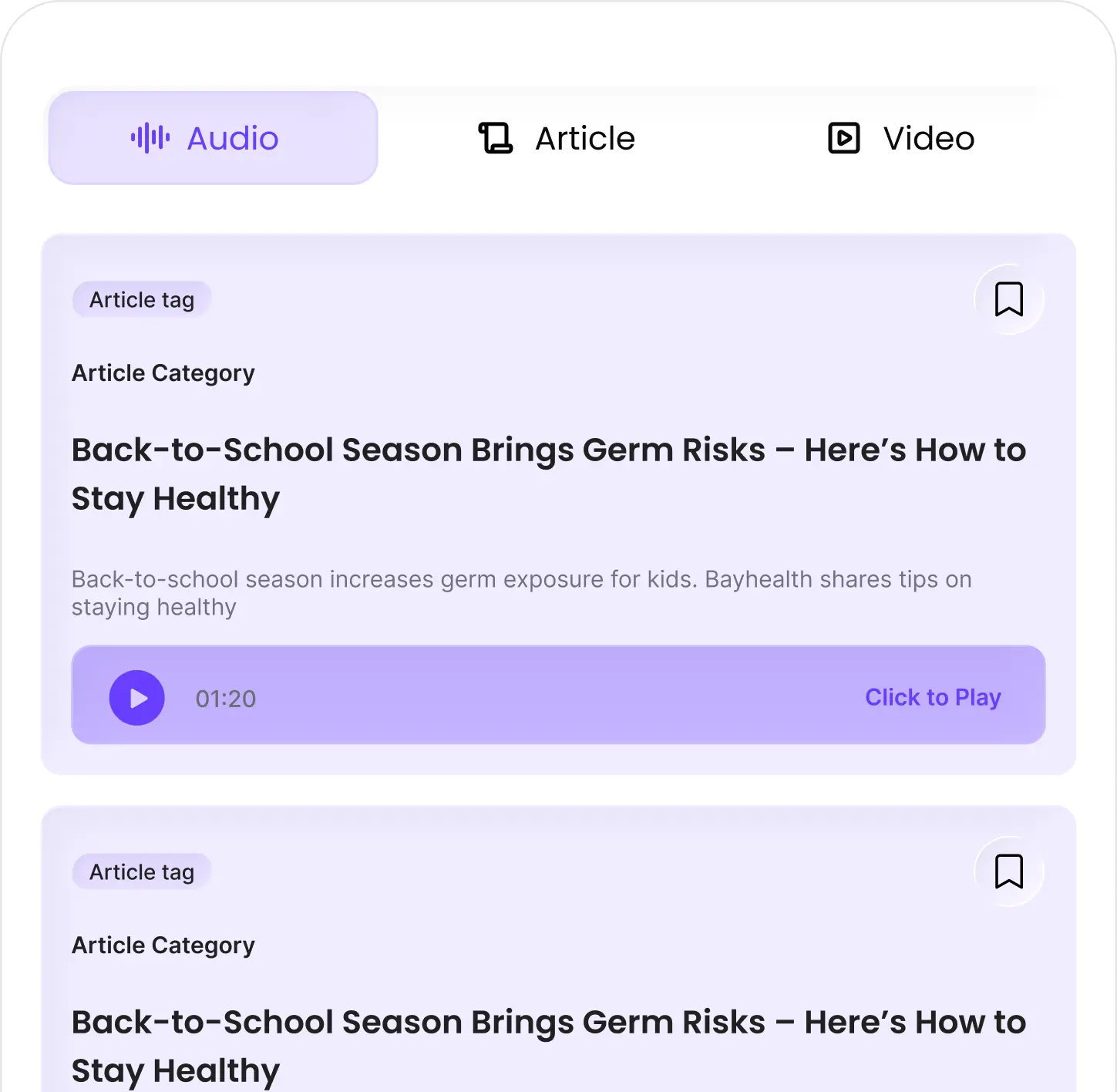Play the 01:20 audio clip
This screenshot has width=1117, height=1092.
pyautogui.click(x=137, y=698)
